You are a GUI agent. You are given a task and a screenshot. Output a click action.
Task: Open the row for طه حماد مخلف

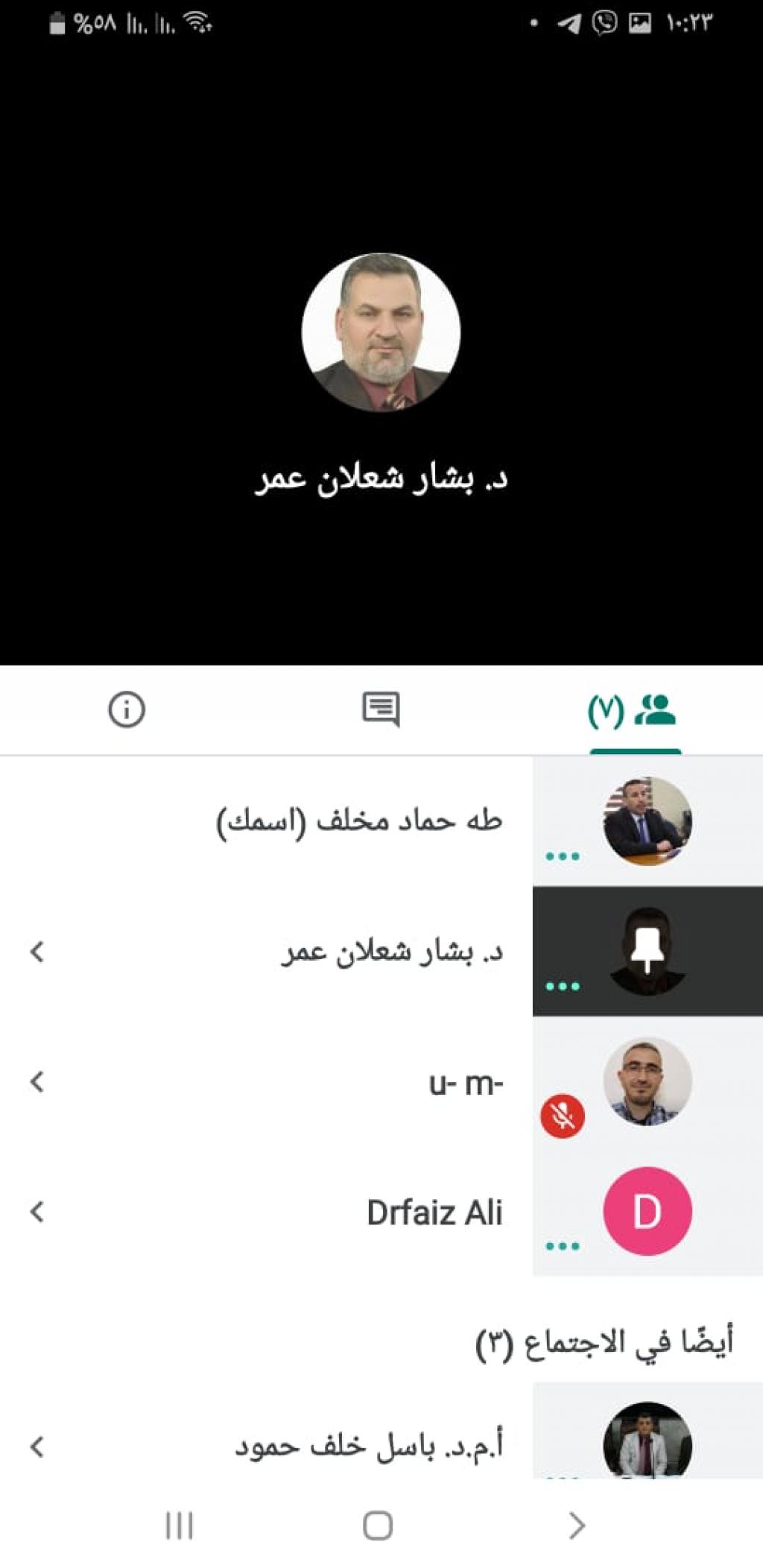coord(358,821)
